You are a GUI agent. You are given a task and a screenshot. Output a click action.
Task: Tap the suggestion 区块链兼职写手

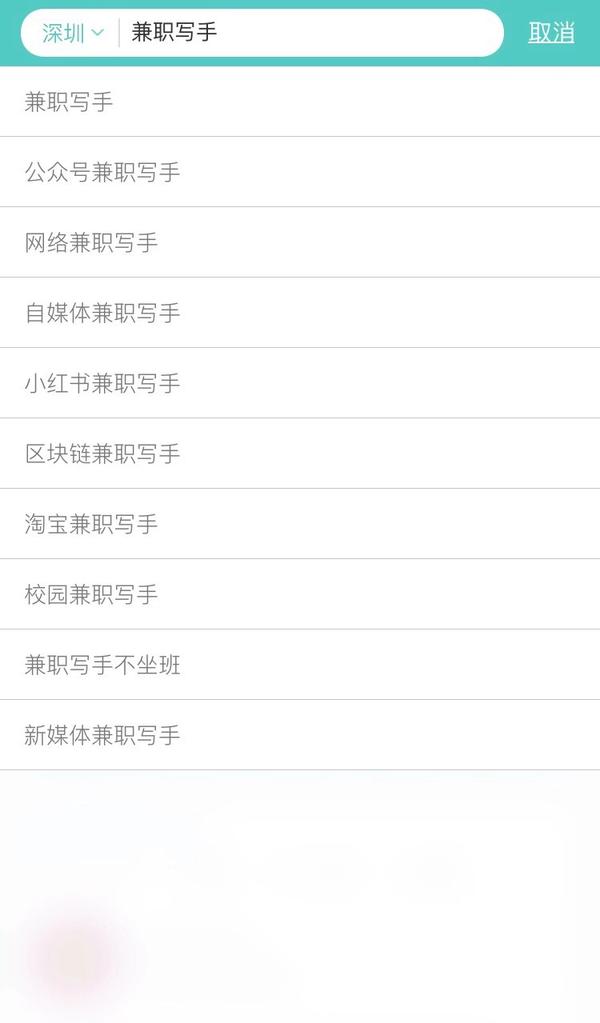coord(102,454)
